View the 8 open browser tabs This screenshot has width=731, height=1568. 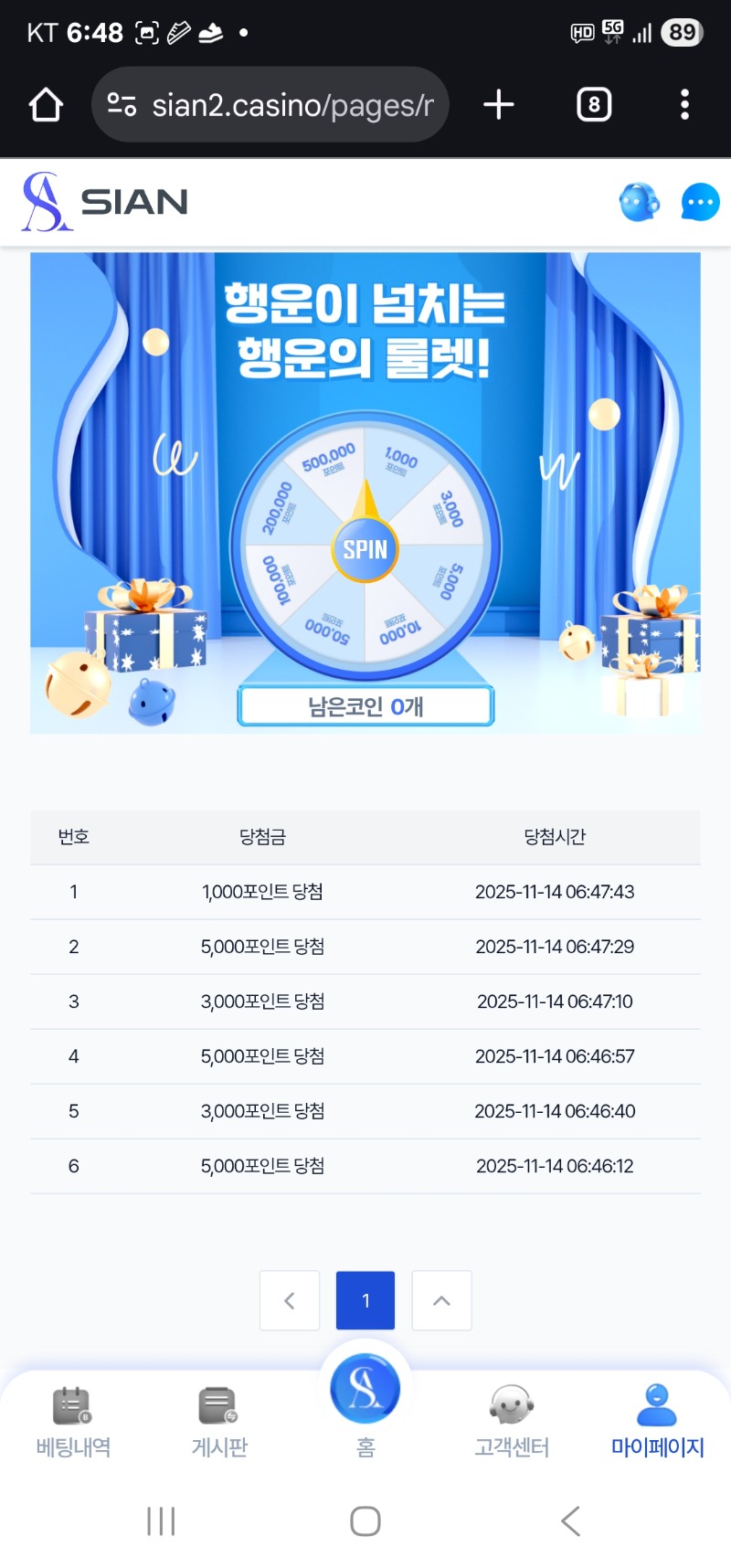point(594,105)
